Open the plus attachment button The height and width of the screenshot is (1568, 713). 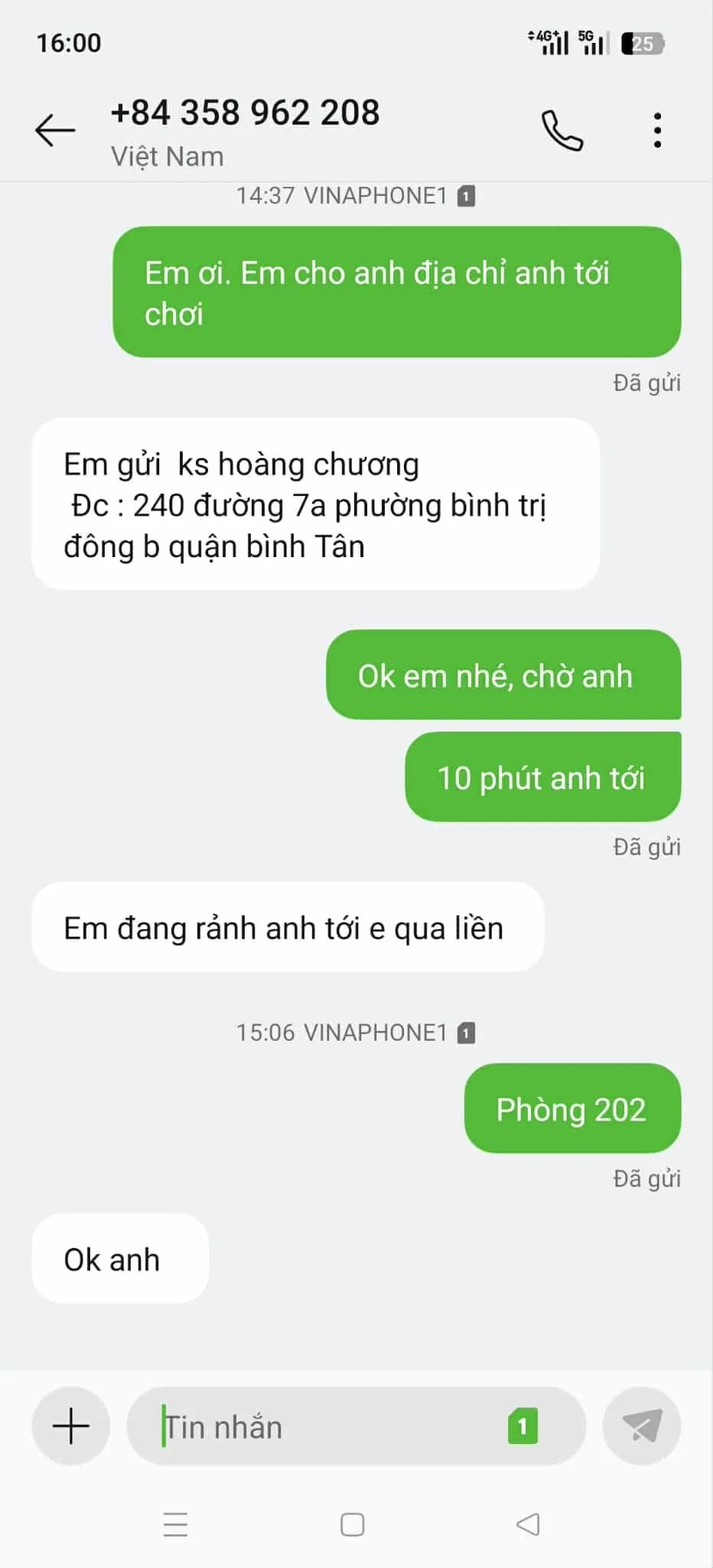pos(71,1426)
